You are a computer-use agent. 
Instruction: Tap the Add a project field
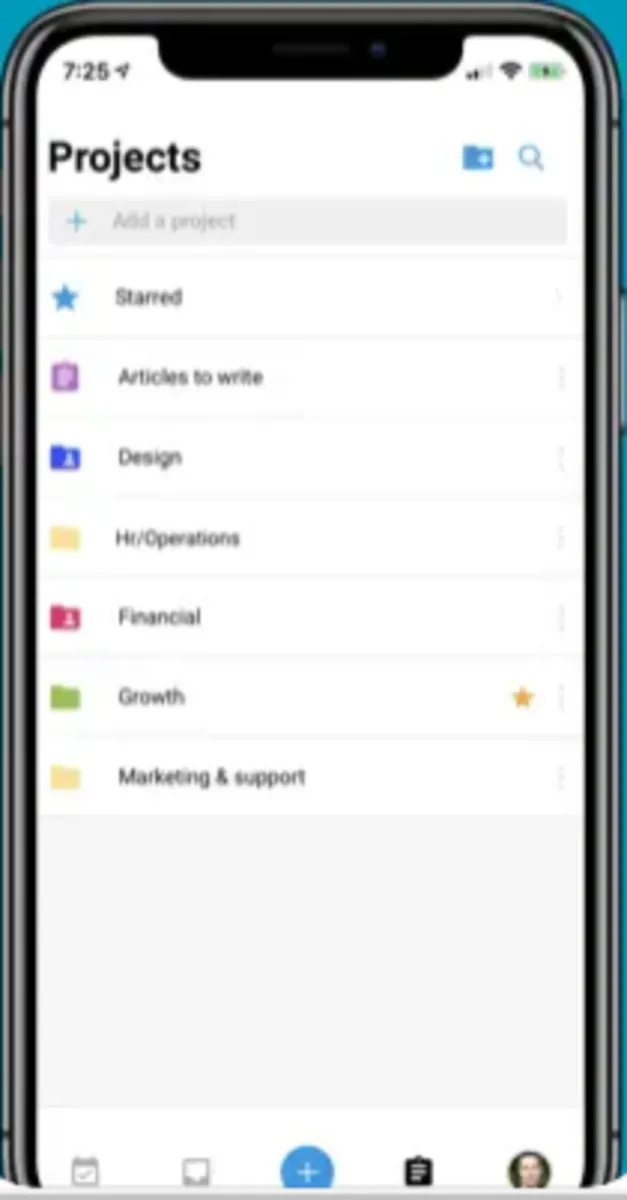[308, 221]
